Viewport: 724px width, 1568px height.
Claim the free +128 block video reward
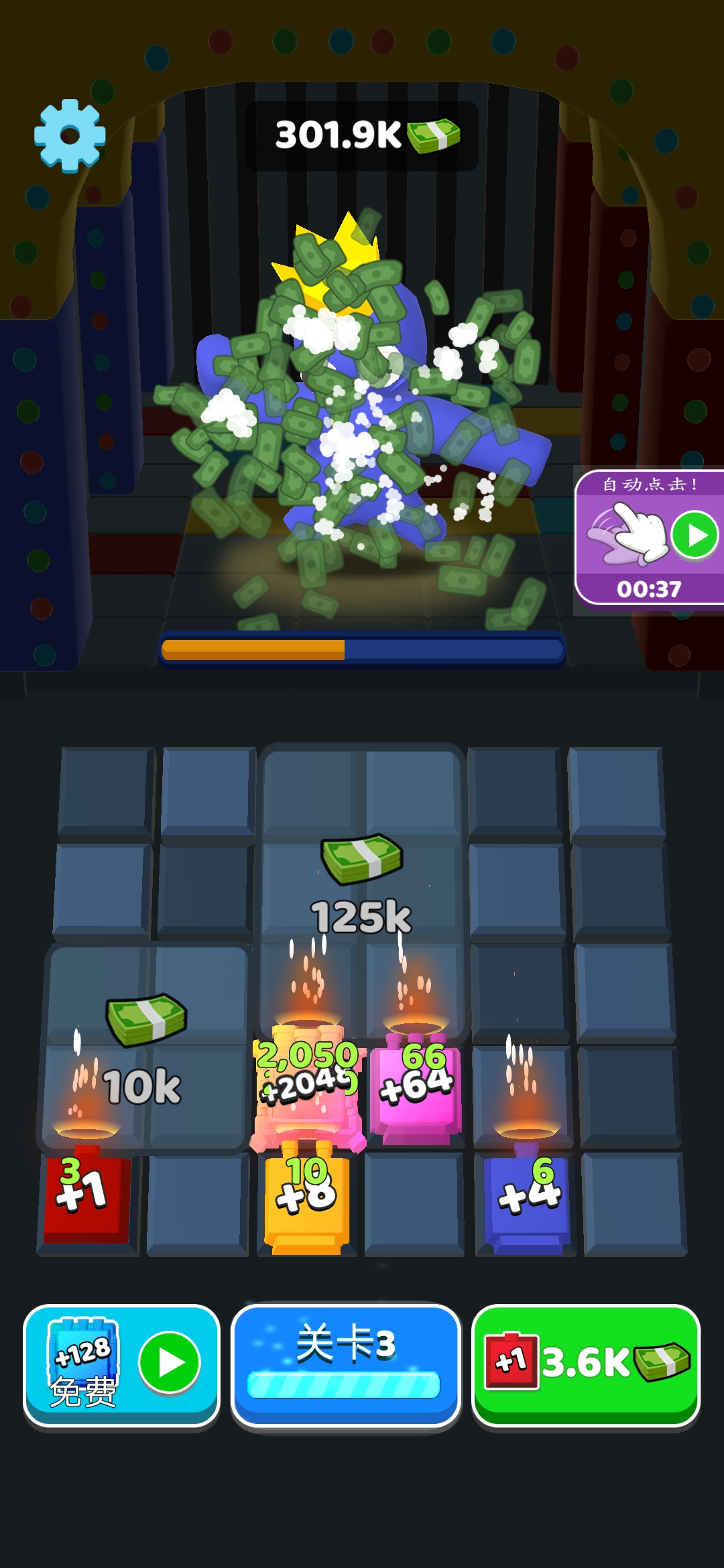tap(121, 1364)
